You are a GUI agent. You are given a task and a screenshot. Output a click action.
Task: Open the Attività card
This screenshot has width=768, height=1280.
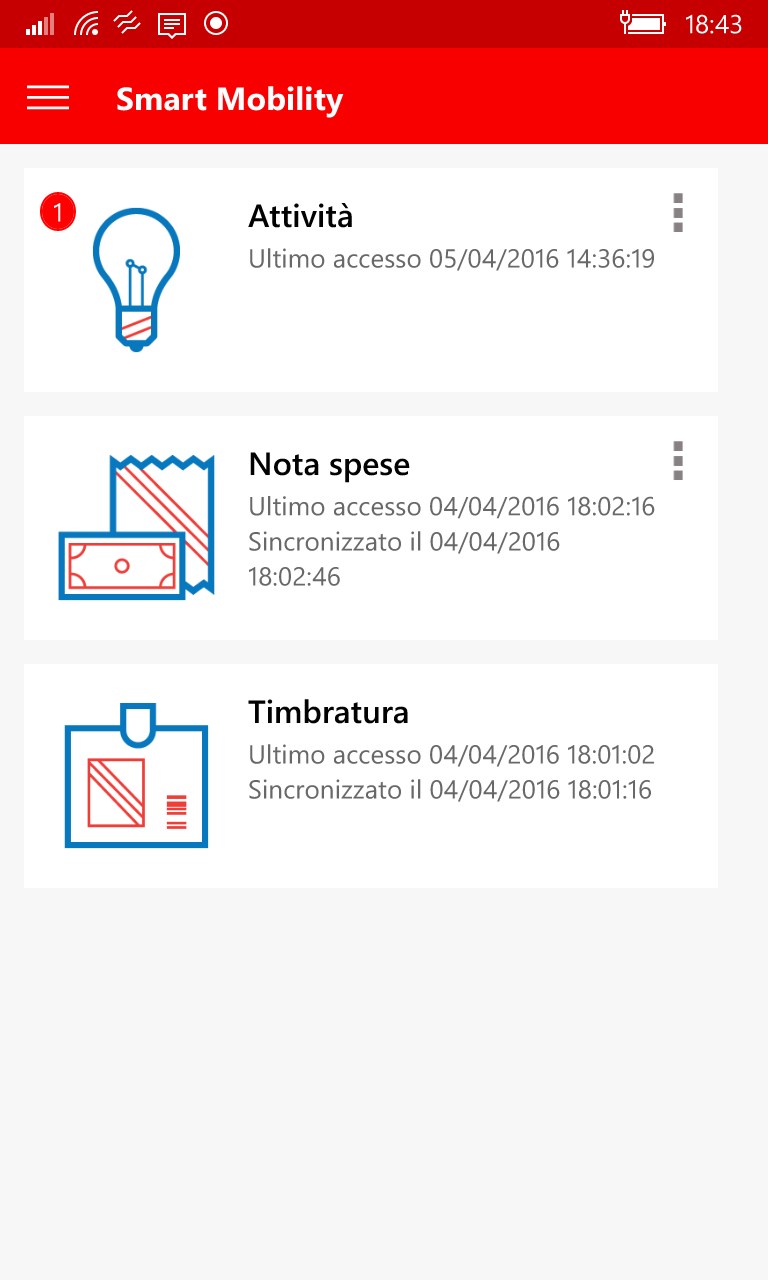point(370,280)
